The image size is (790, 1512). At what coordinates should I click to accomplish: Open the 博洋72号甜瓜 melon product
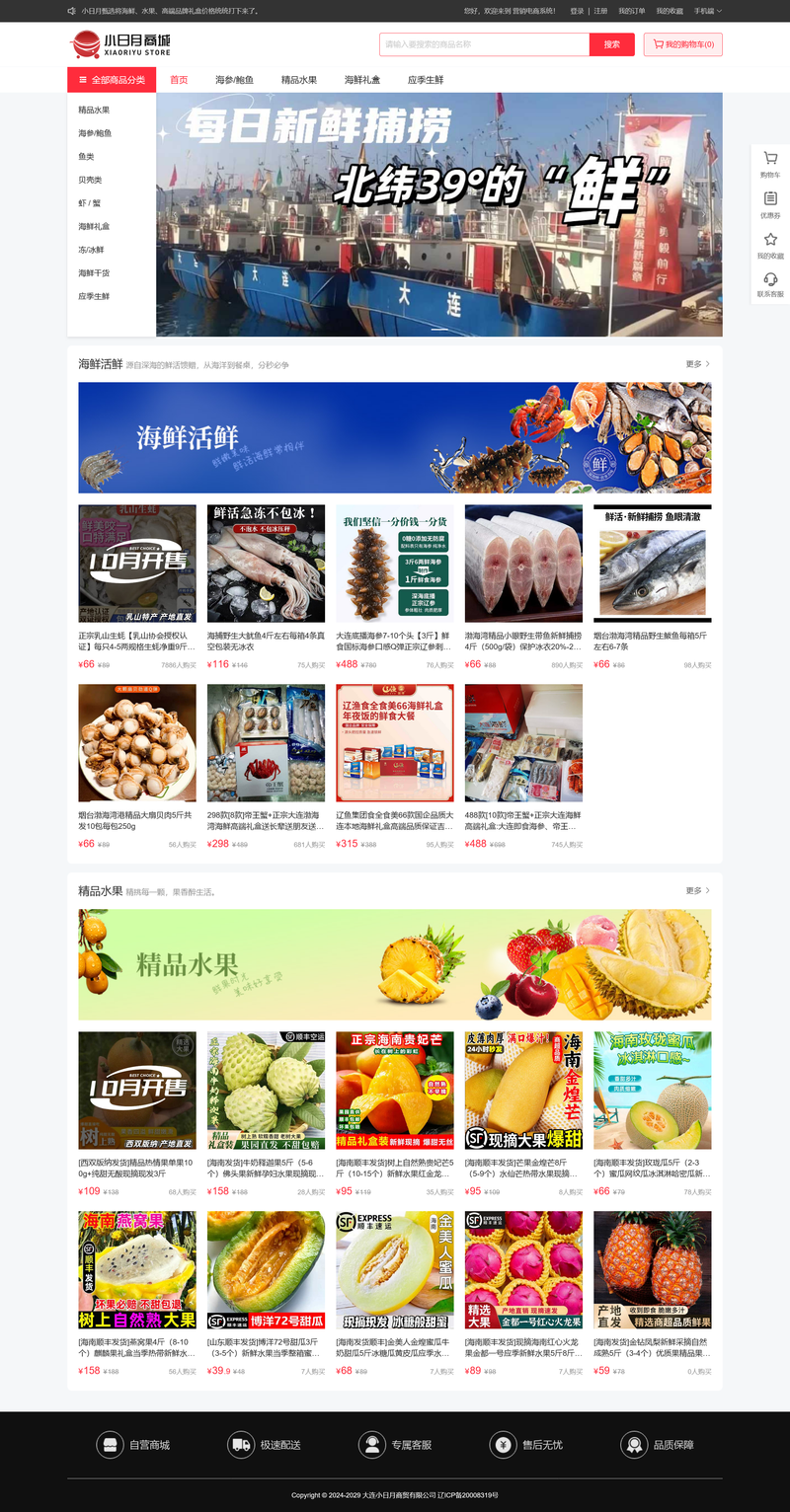point(266,1294)
